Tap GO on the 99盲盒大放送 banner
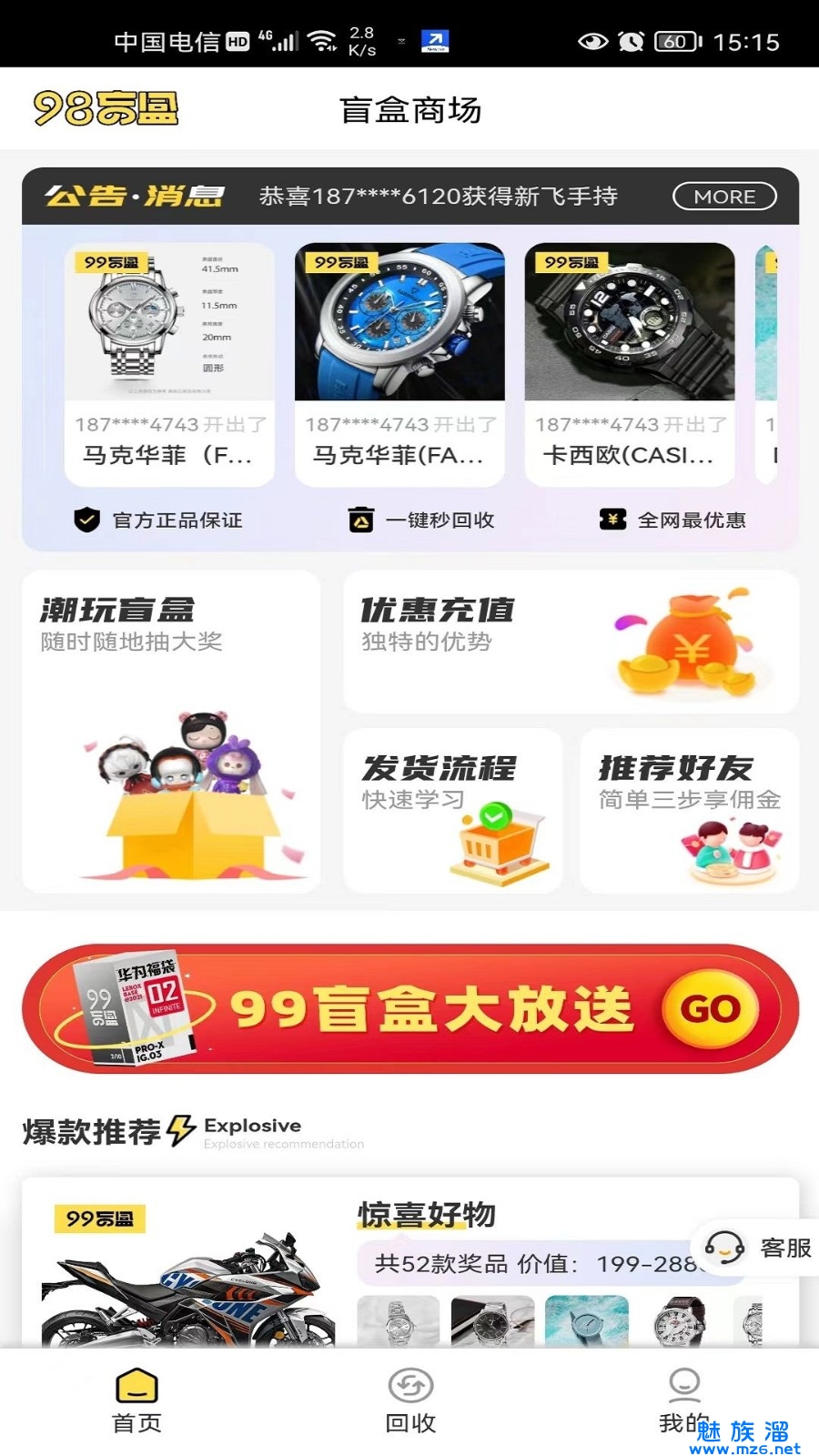 (710, 1008)
